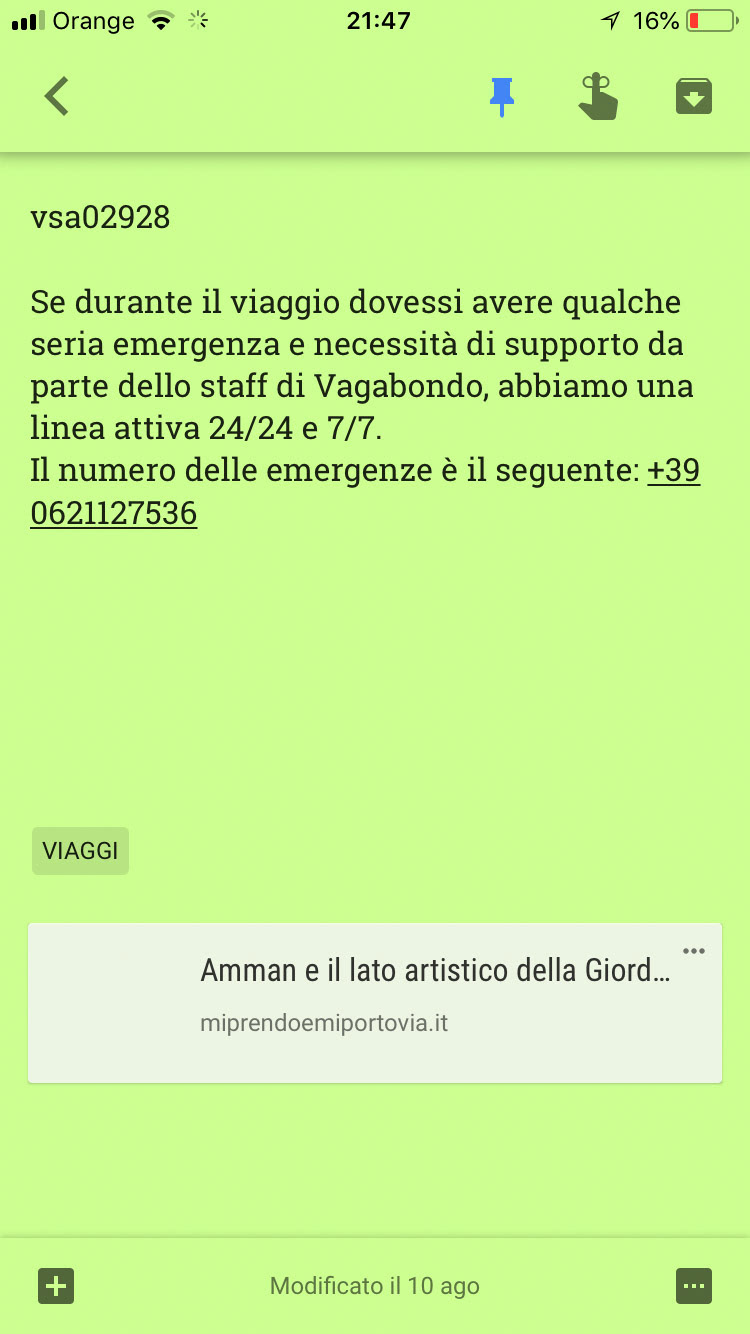Open the bottom-bar note actions menu

(693, 1285)
